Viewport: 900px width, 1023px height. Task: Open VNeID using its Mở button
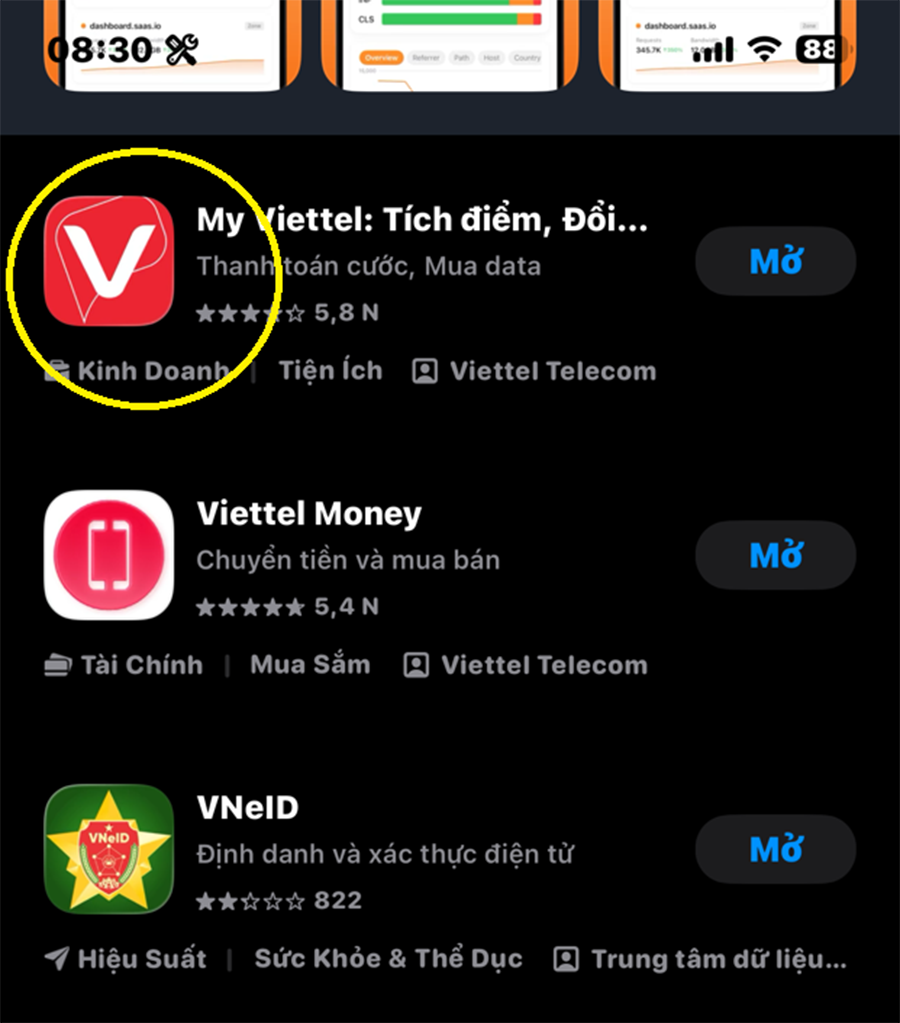(x=776, y=849)
